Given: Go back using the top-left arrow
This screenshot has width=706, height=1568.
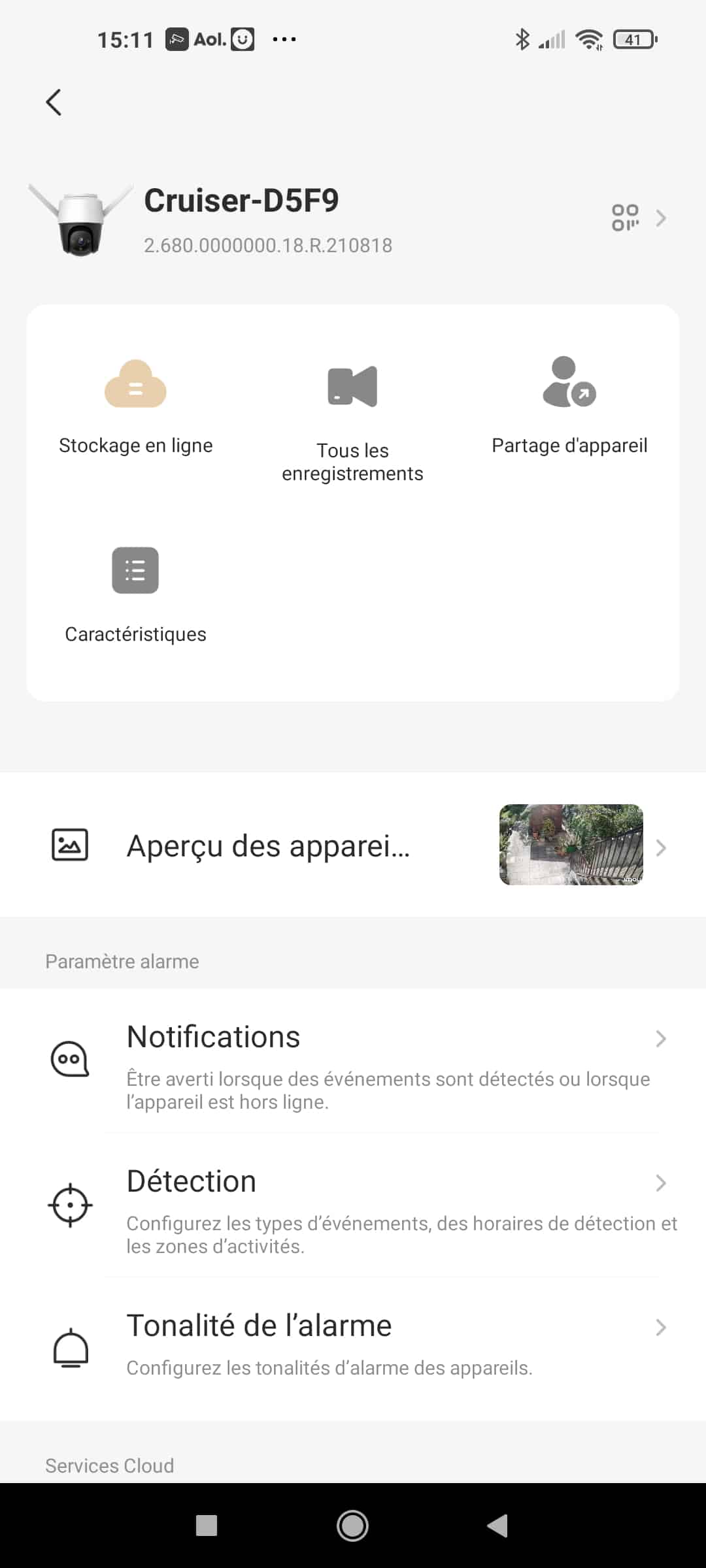Looking at the screenshot, I should pos(54,103).
